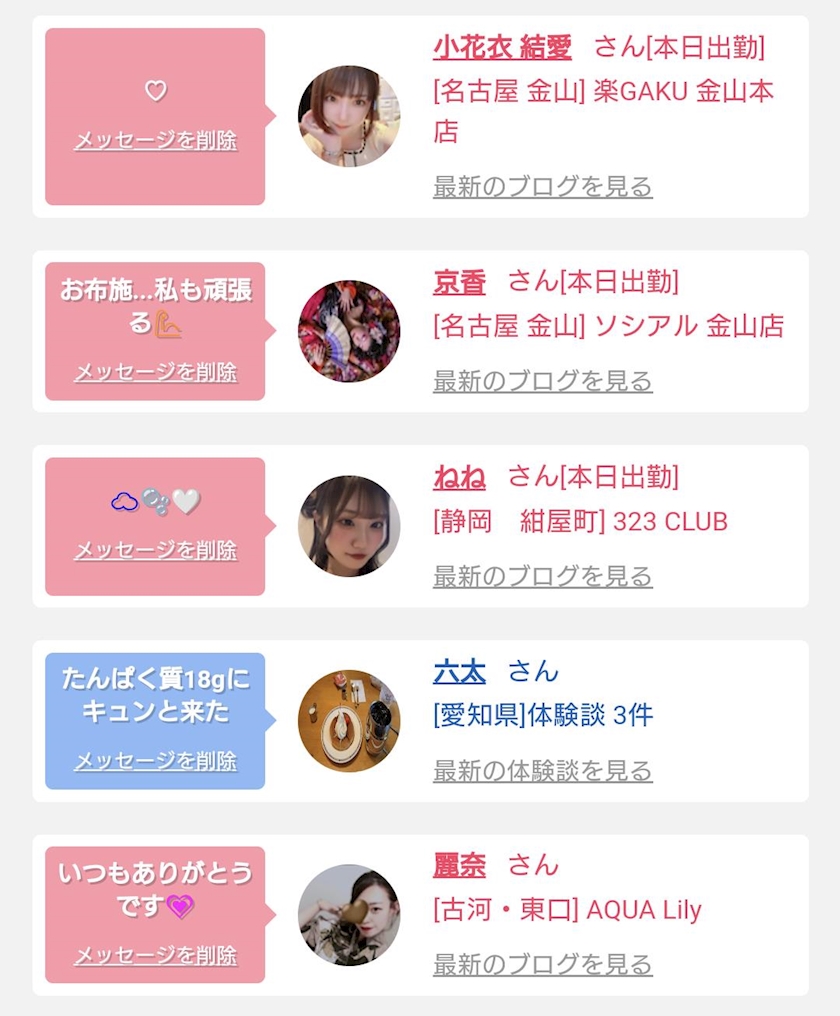Delete the emoji message to ねね

[156, 550]
